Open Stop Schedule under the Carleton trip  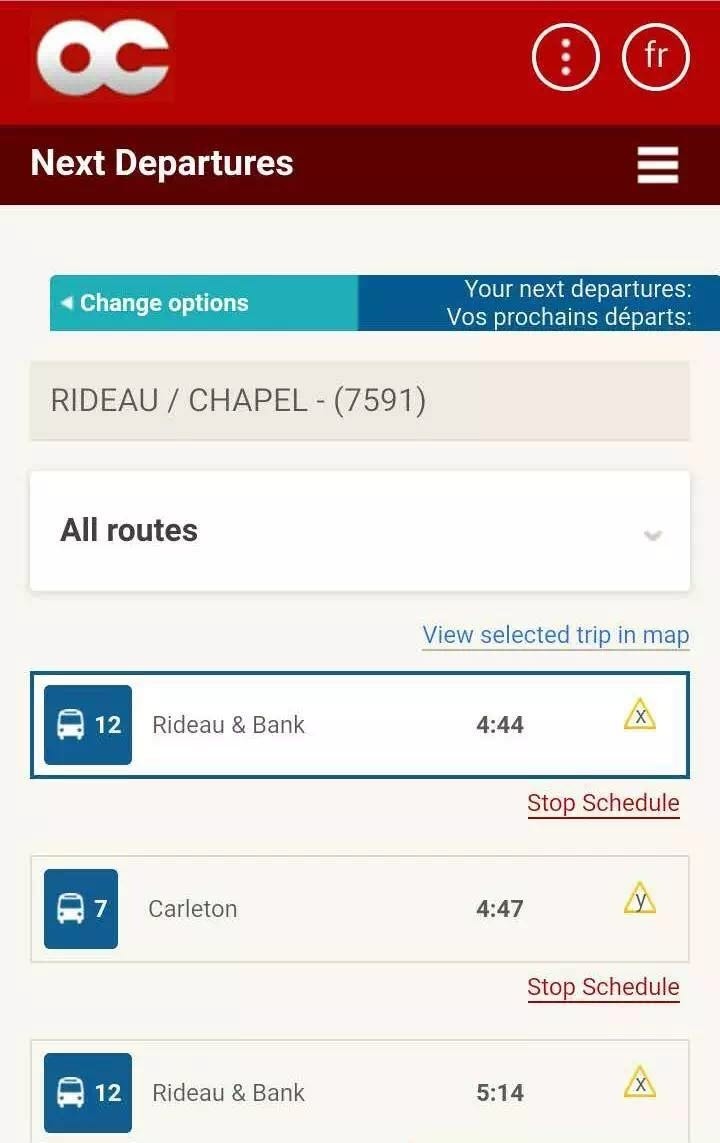coord(603,987)
